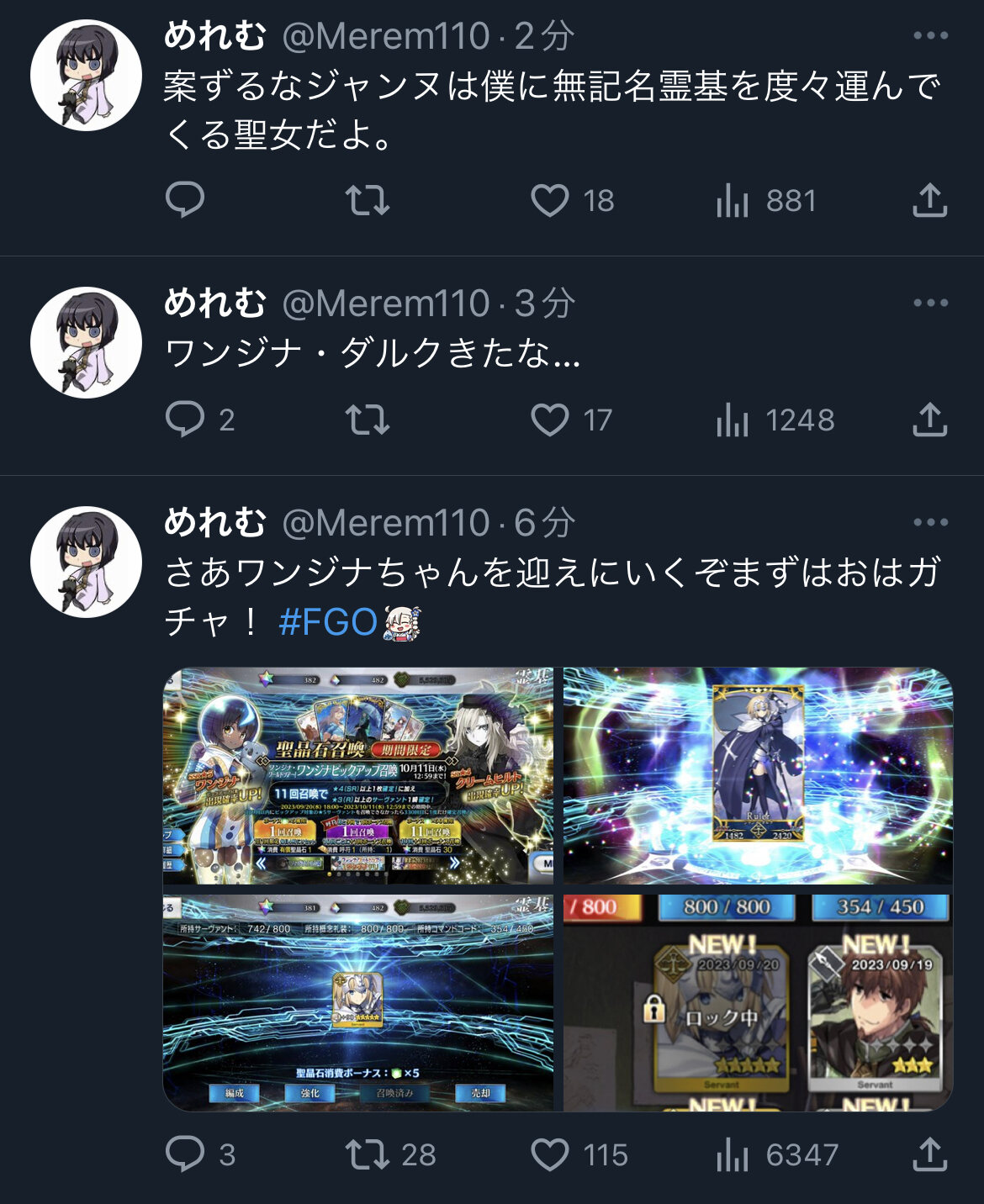Open the 聖晶石召喚 banner image
This screenshot has height=1204, width=984.
tap(358, 775)
